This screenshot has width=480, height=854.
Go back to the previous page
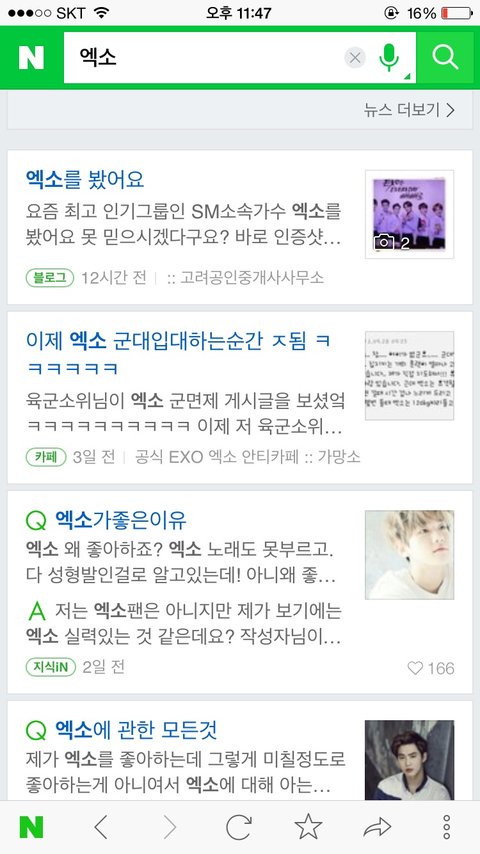pos(101,827)
